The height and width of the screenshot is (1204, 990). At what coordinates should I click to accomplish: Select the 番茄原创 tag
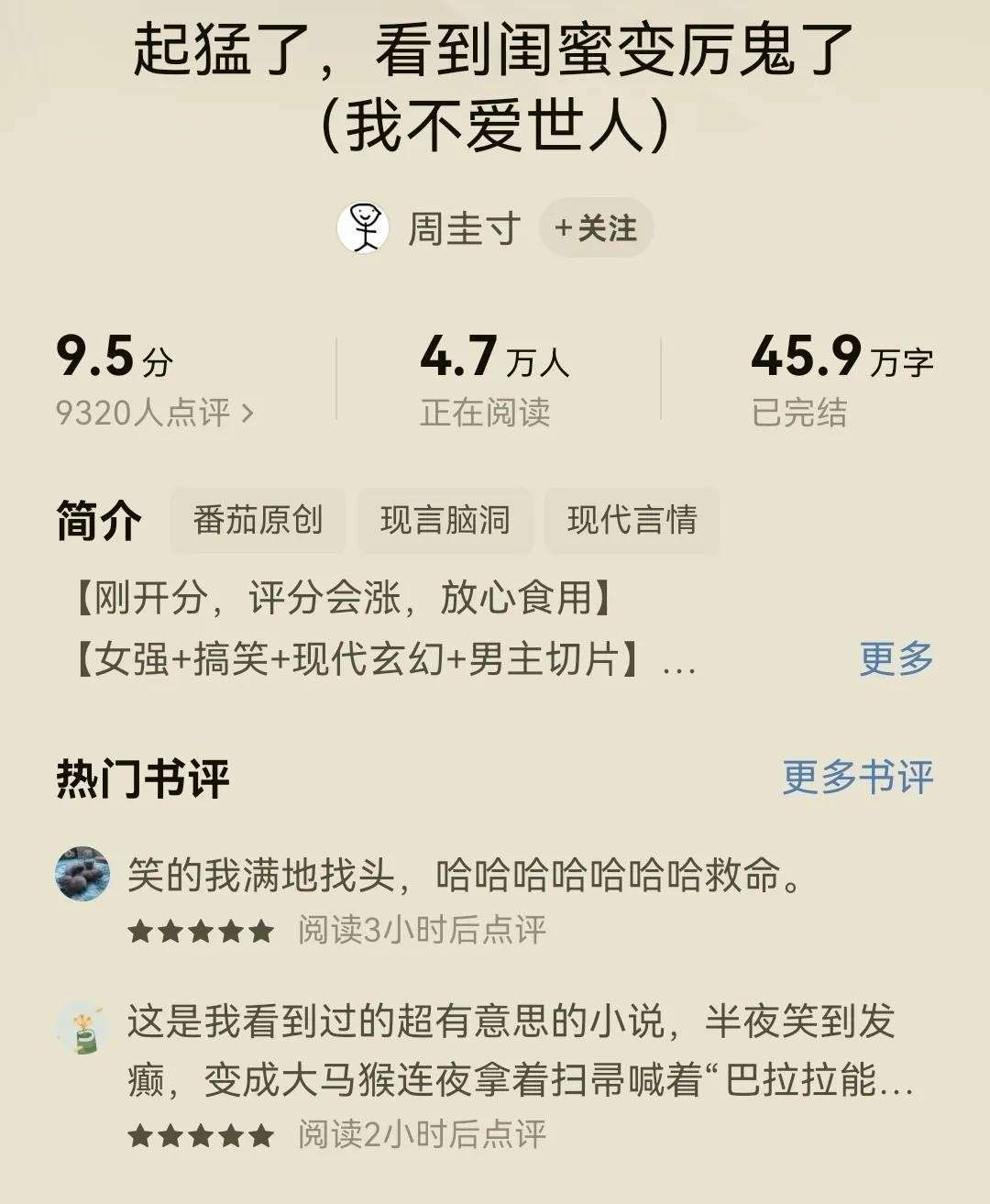point(258,520)
